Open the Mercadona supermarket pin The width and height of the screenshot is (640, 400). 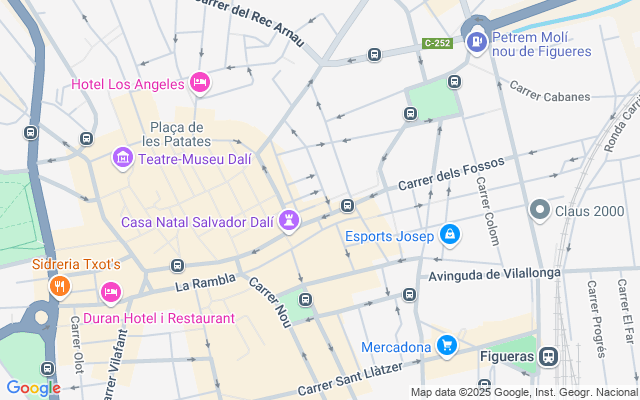(x=447, y=346)
